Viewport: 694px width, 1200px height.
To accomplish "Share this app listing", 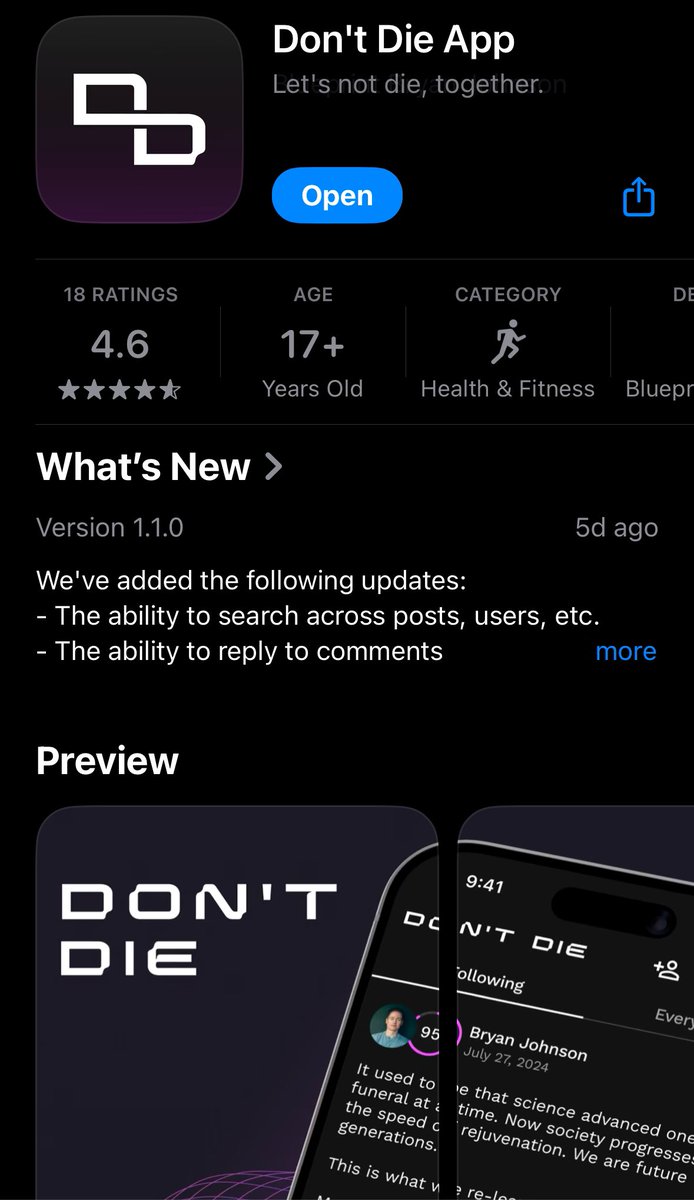I will [x=638, y=197].
